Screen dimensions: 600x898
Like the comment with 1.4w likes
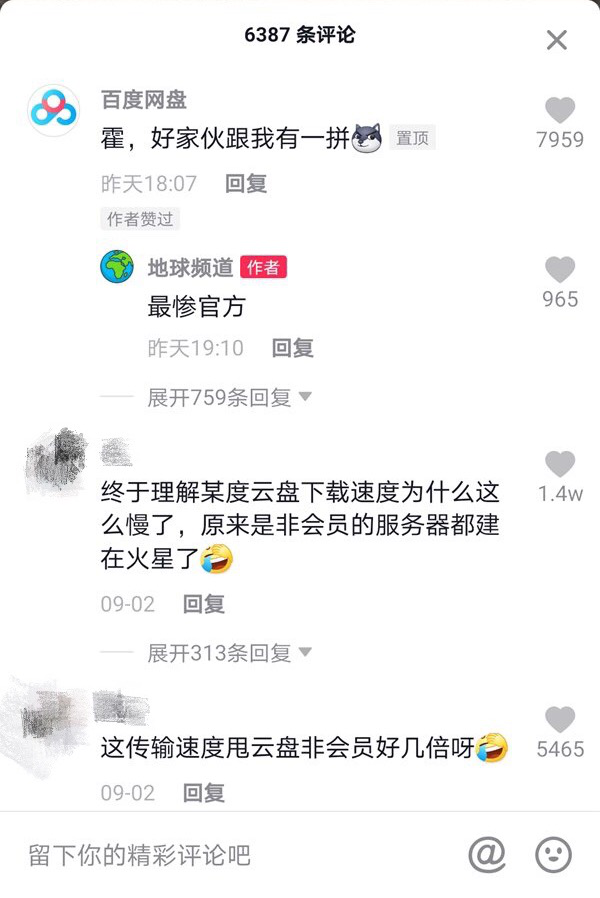point(560,464)
